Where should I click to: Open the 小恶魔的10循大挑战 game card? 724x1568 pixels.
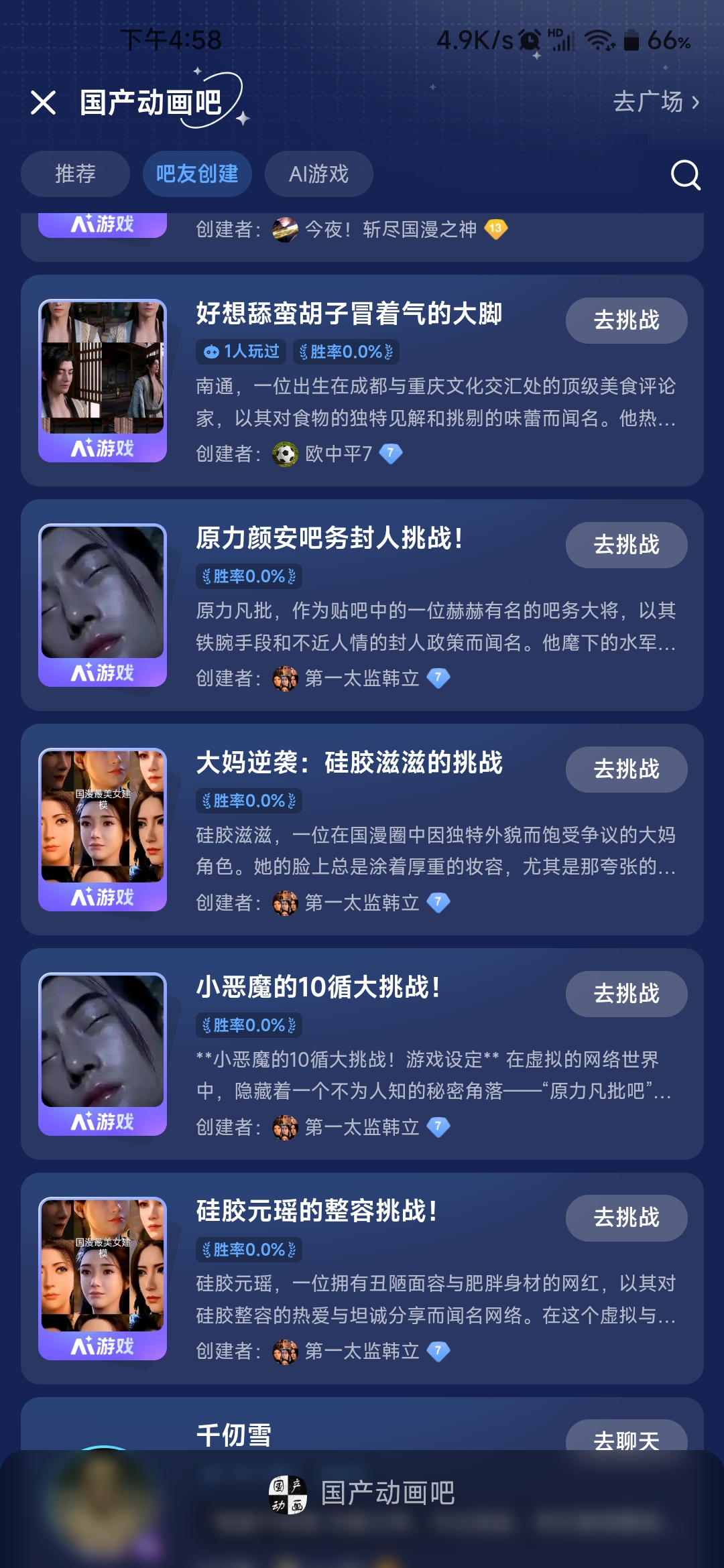point(318,988)
